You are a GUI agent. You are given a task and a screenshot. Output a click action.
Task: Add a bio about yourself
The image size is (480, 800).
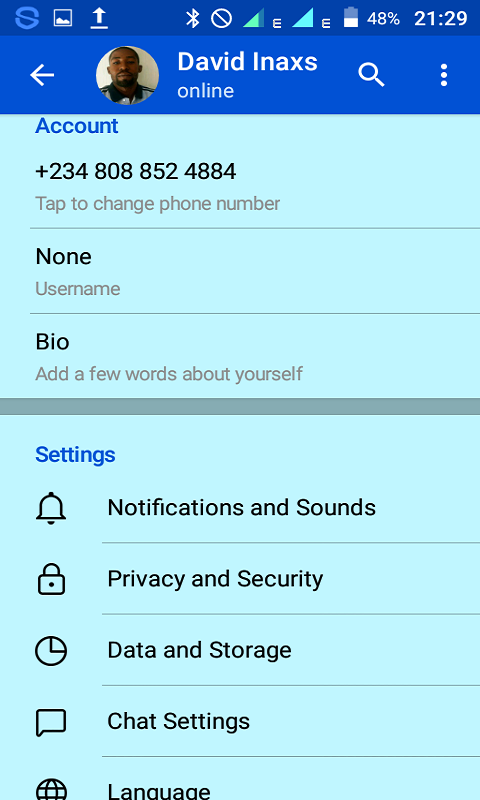(240, 356)
